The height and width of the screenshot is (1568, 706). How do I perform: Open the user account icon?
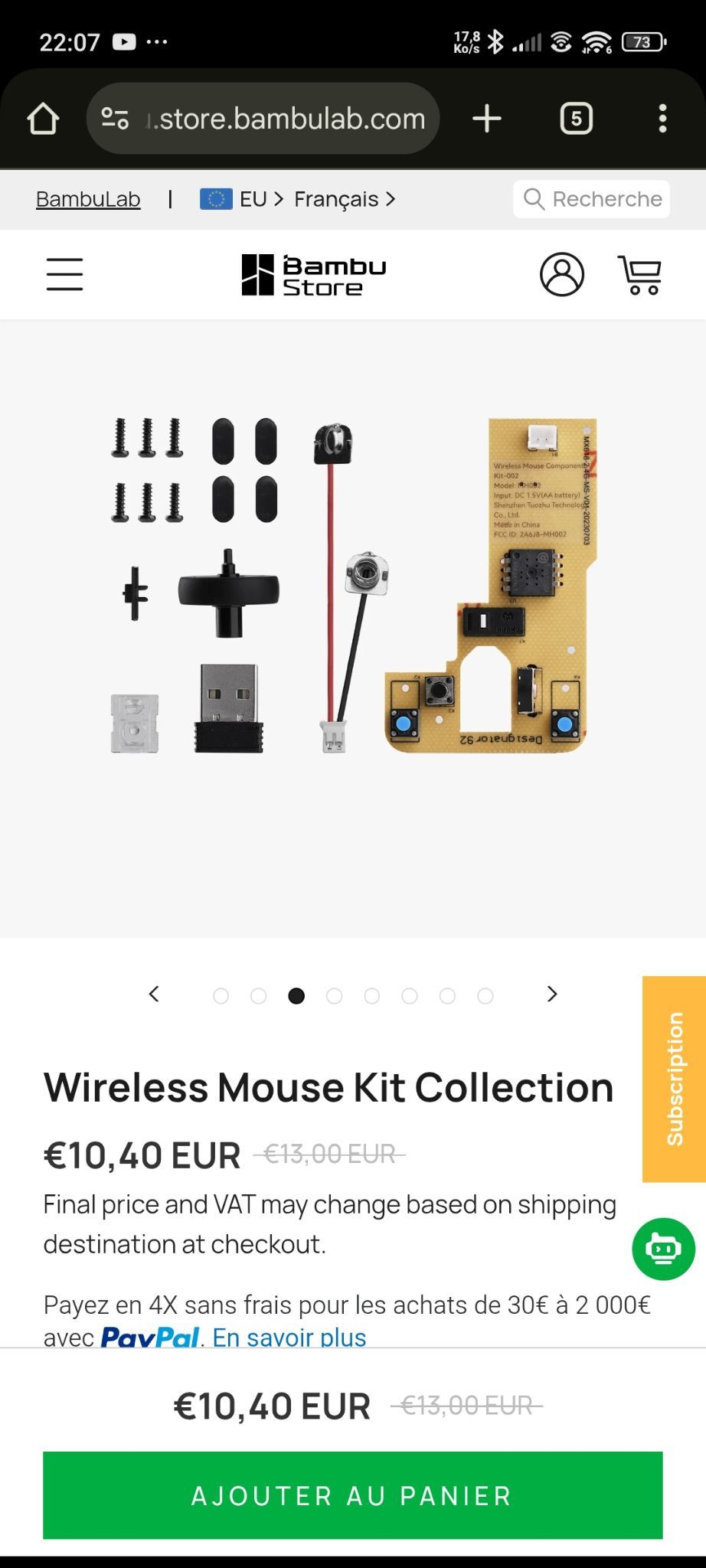click(x=561, y=274)
